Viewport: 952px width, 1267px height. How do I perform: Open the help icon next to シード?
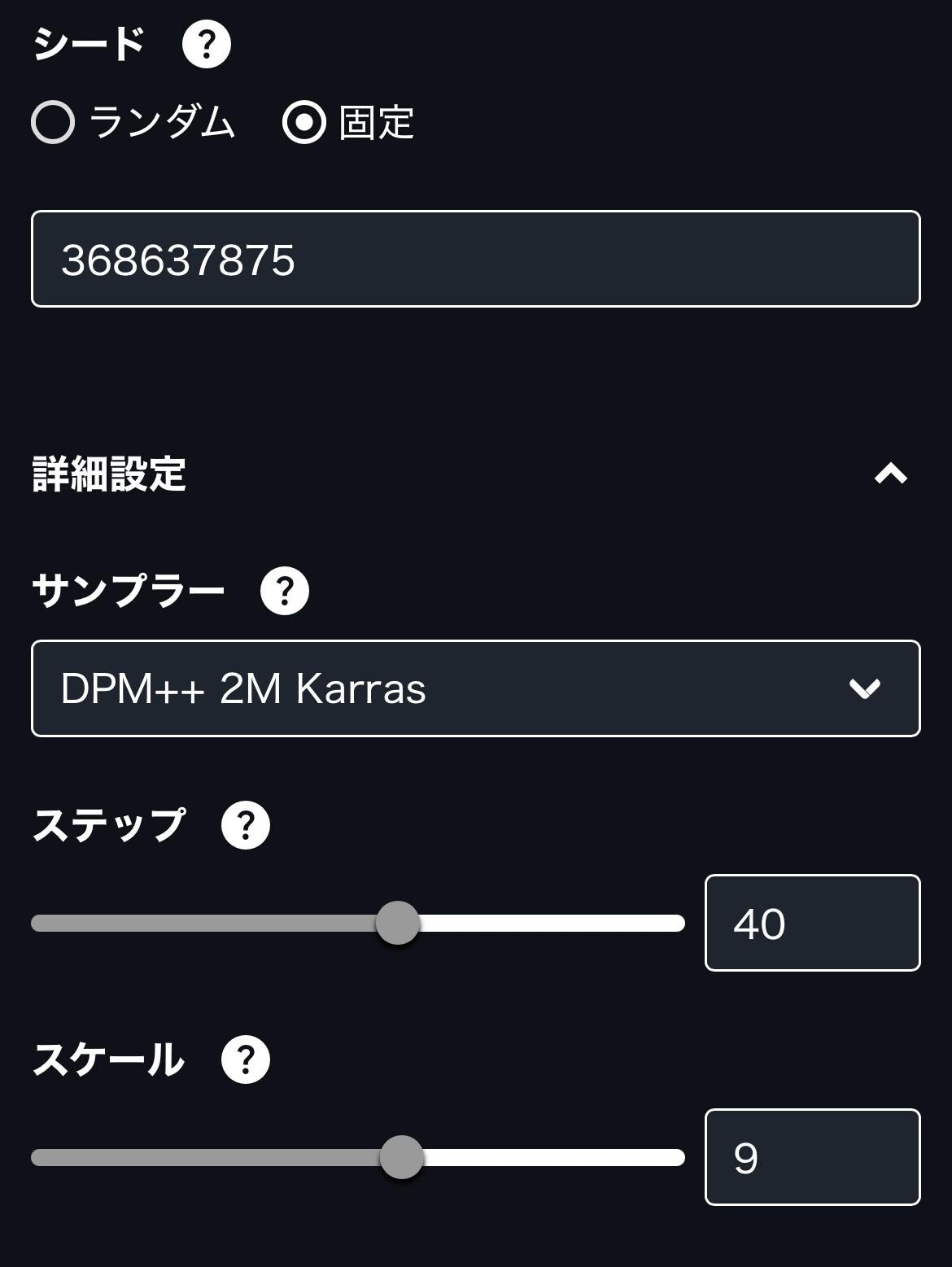click(206, 44)
